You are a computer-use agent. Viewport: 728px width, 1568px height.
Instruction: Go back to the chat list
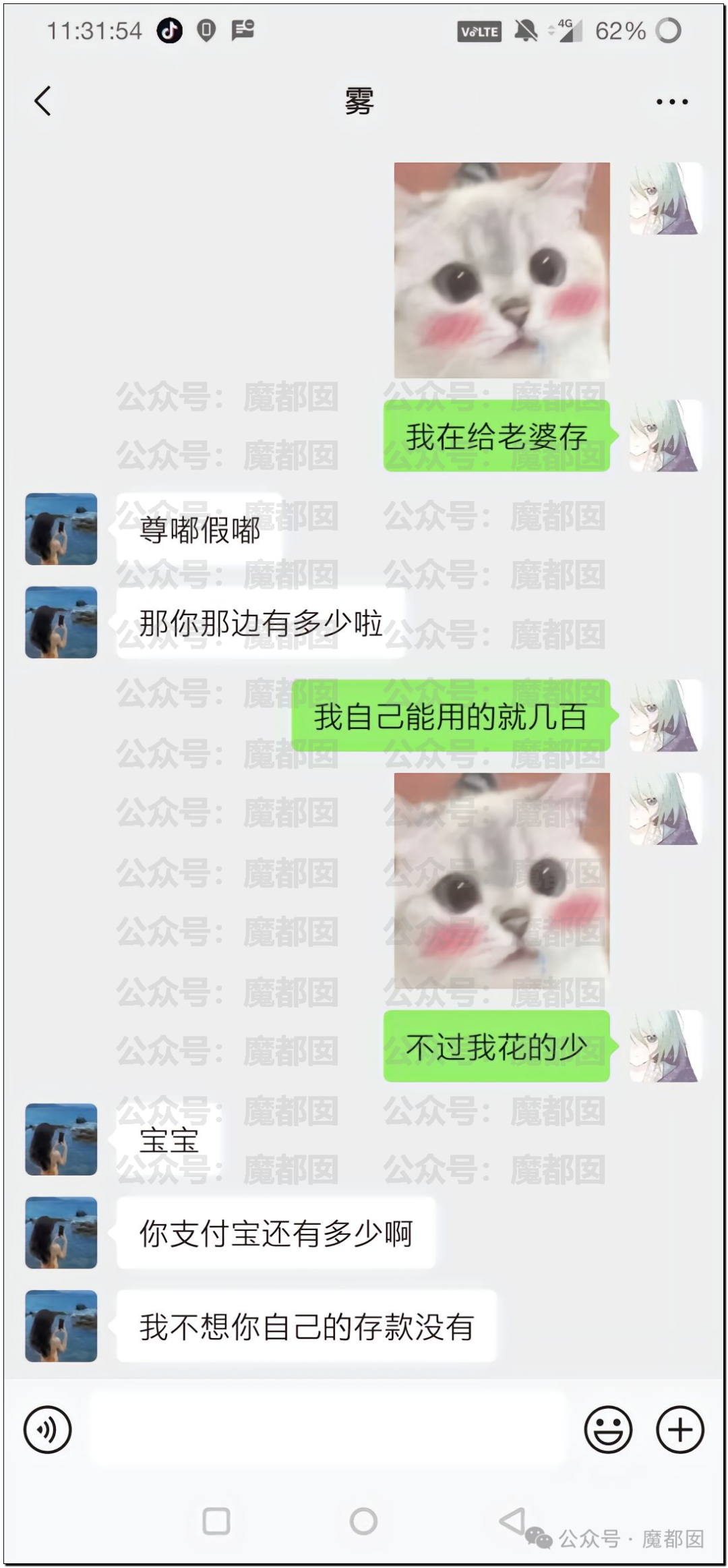[x=43, y=101]
